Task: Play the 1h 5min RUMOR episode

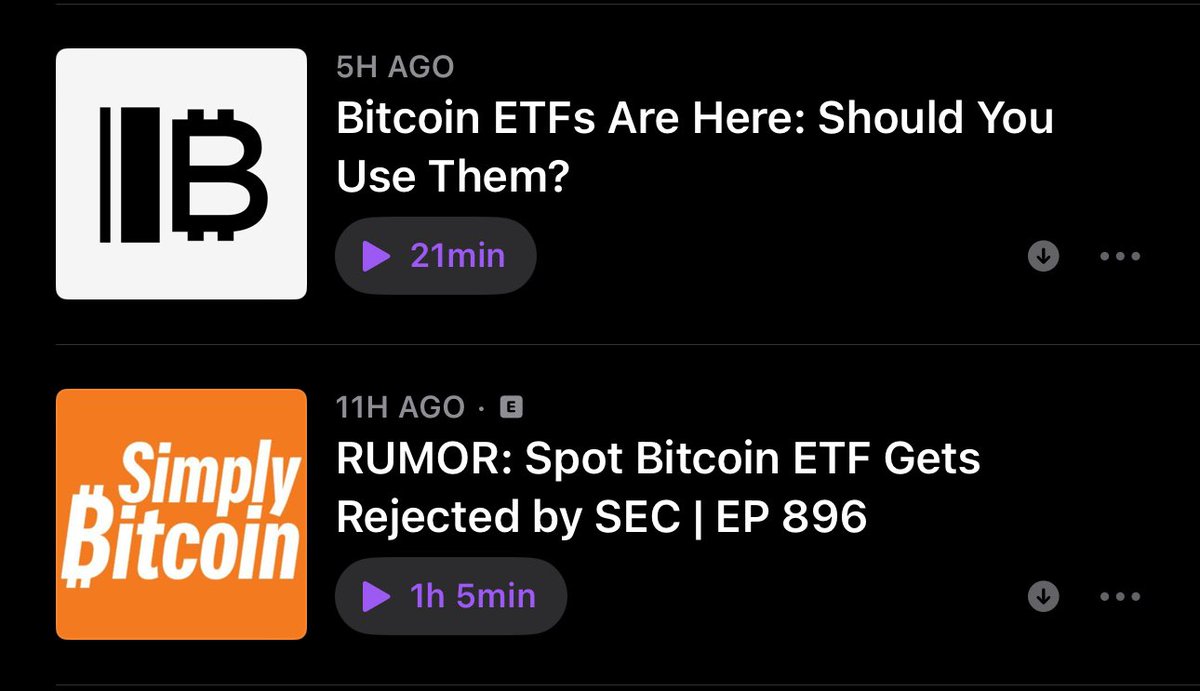Action: click(x=451, y=597)
